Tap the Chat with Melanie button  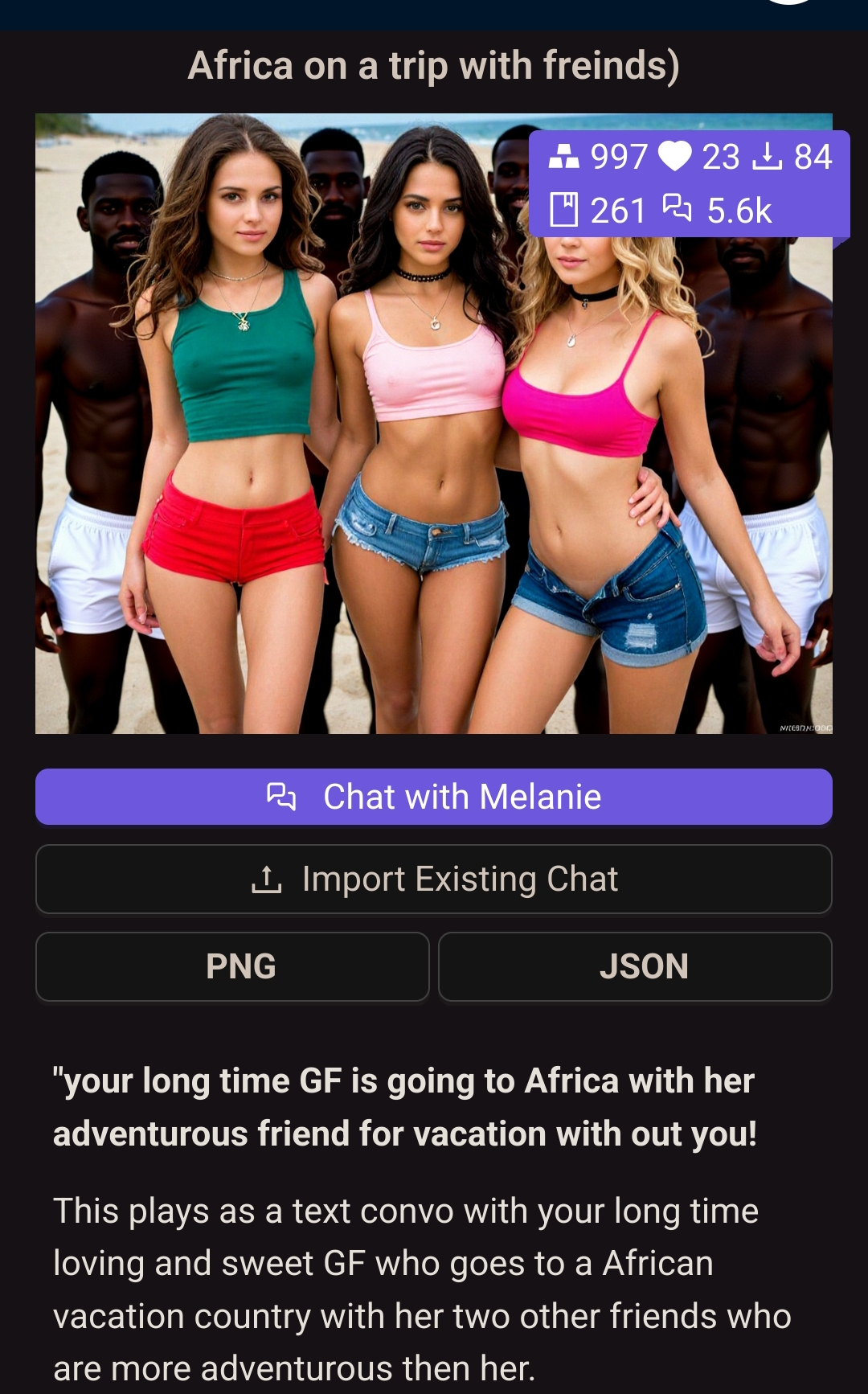tap(434, 797)
